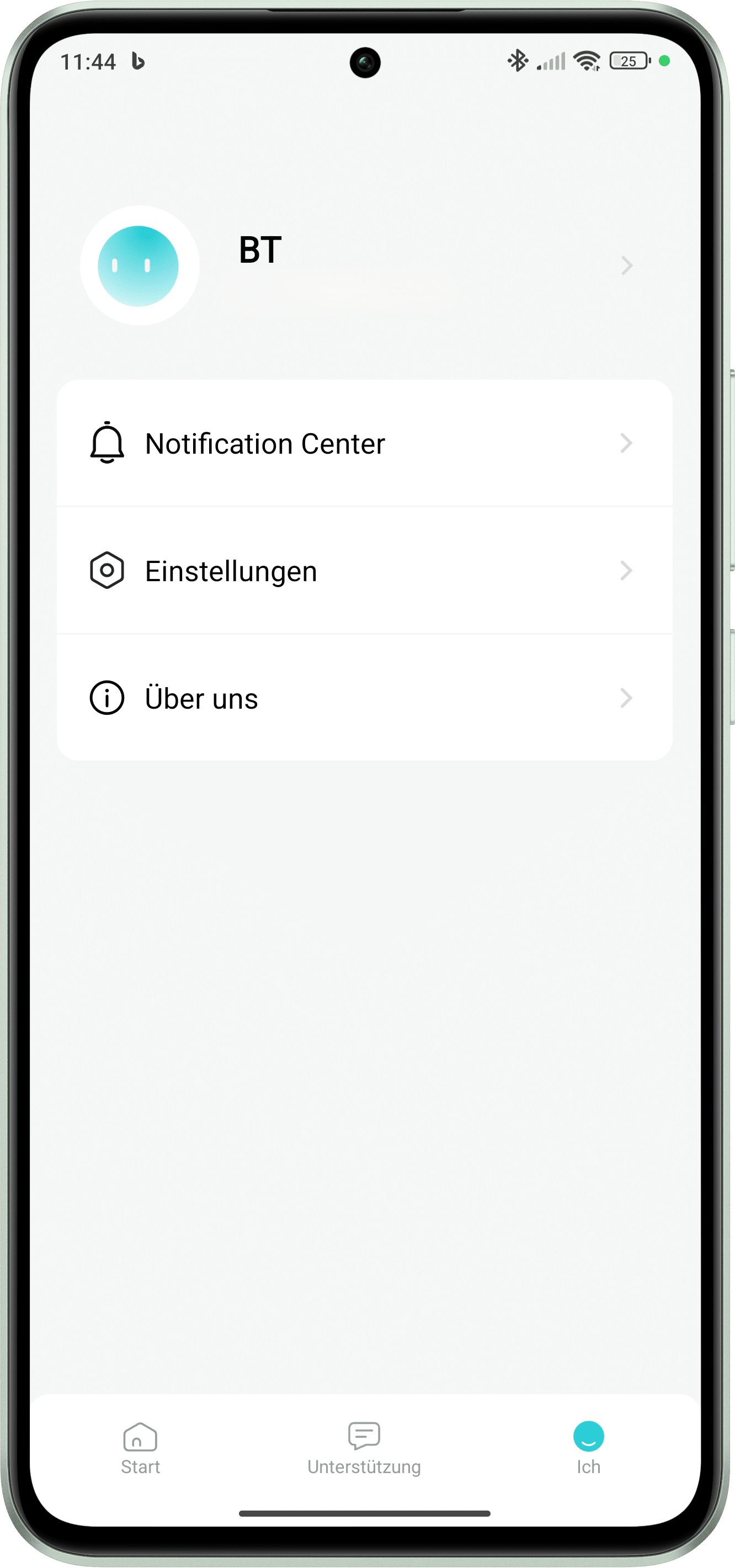The height and width of the screenshot is (1568, 735).
Task: Switch to the Unterstützung tab
Action: pyautogui.click(x=364, y=1449)
